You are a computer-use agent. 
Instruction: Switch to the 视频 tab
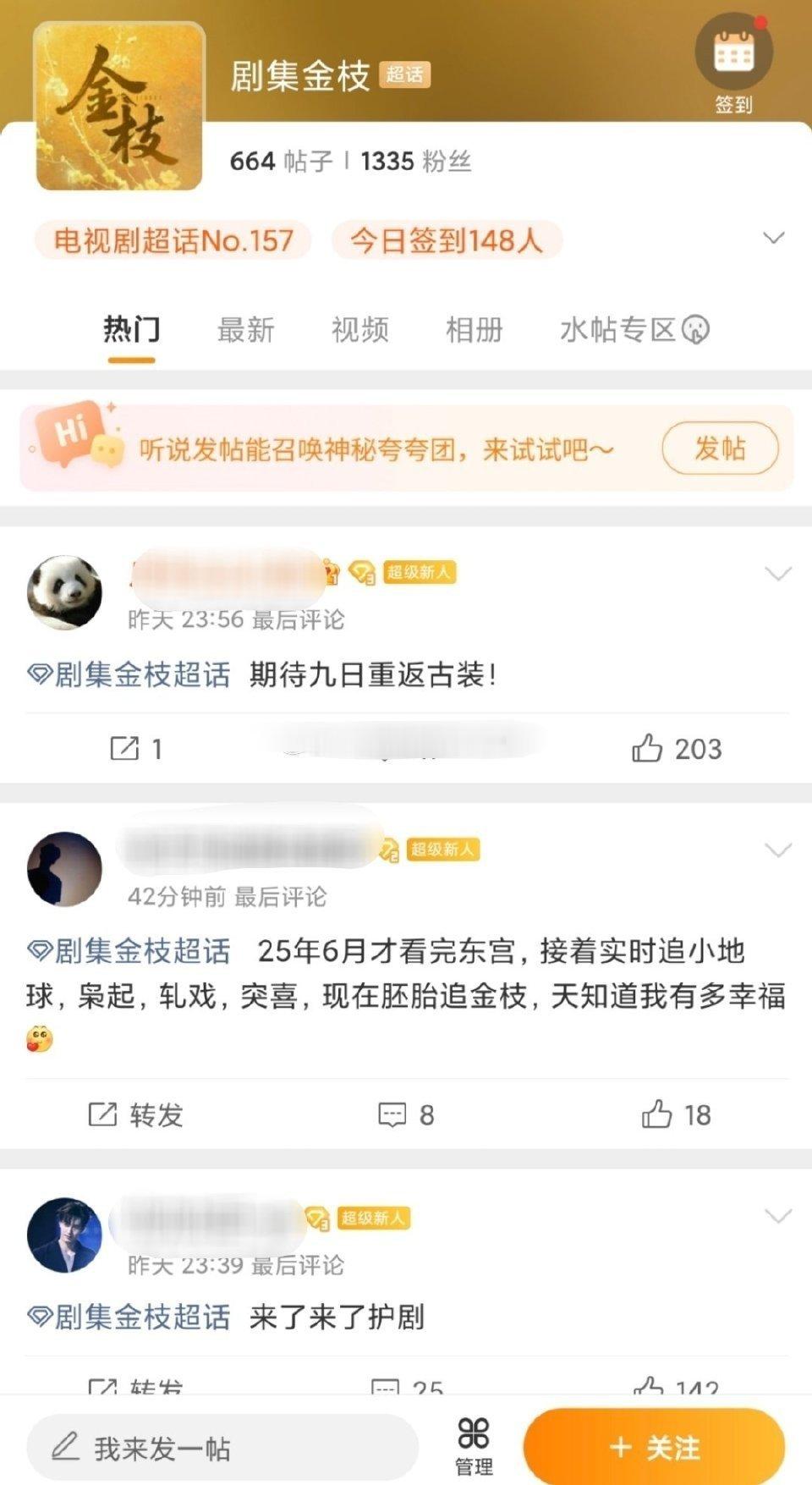pos(359,330)
